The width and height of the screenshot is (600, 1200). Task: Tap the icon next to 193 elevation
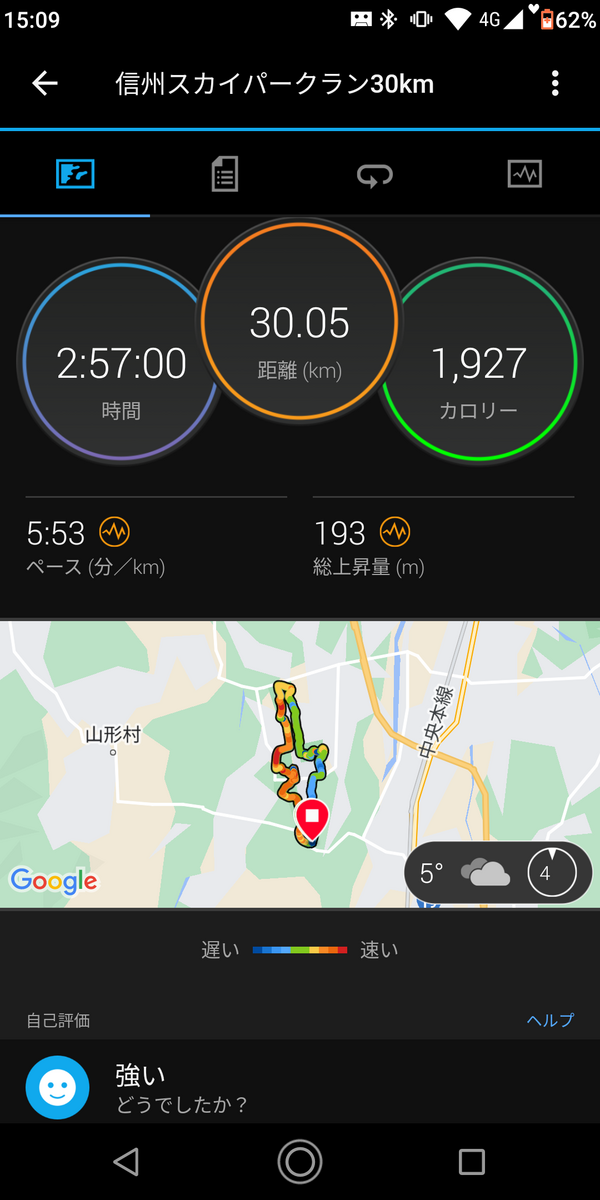395,531
